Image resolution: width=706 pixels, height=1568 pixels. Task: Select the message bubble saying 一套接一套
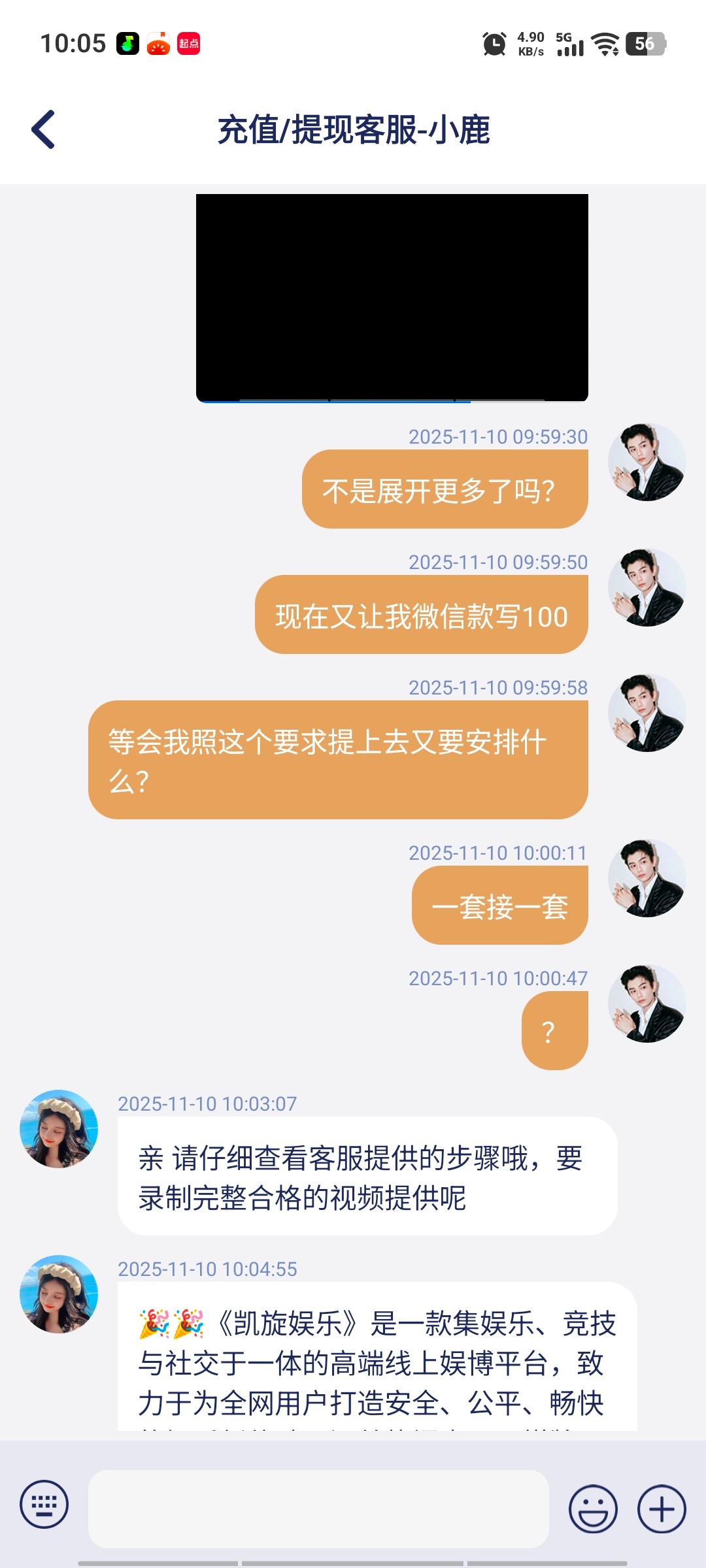pyautogui.click(x=499, y=906)
